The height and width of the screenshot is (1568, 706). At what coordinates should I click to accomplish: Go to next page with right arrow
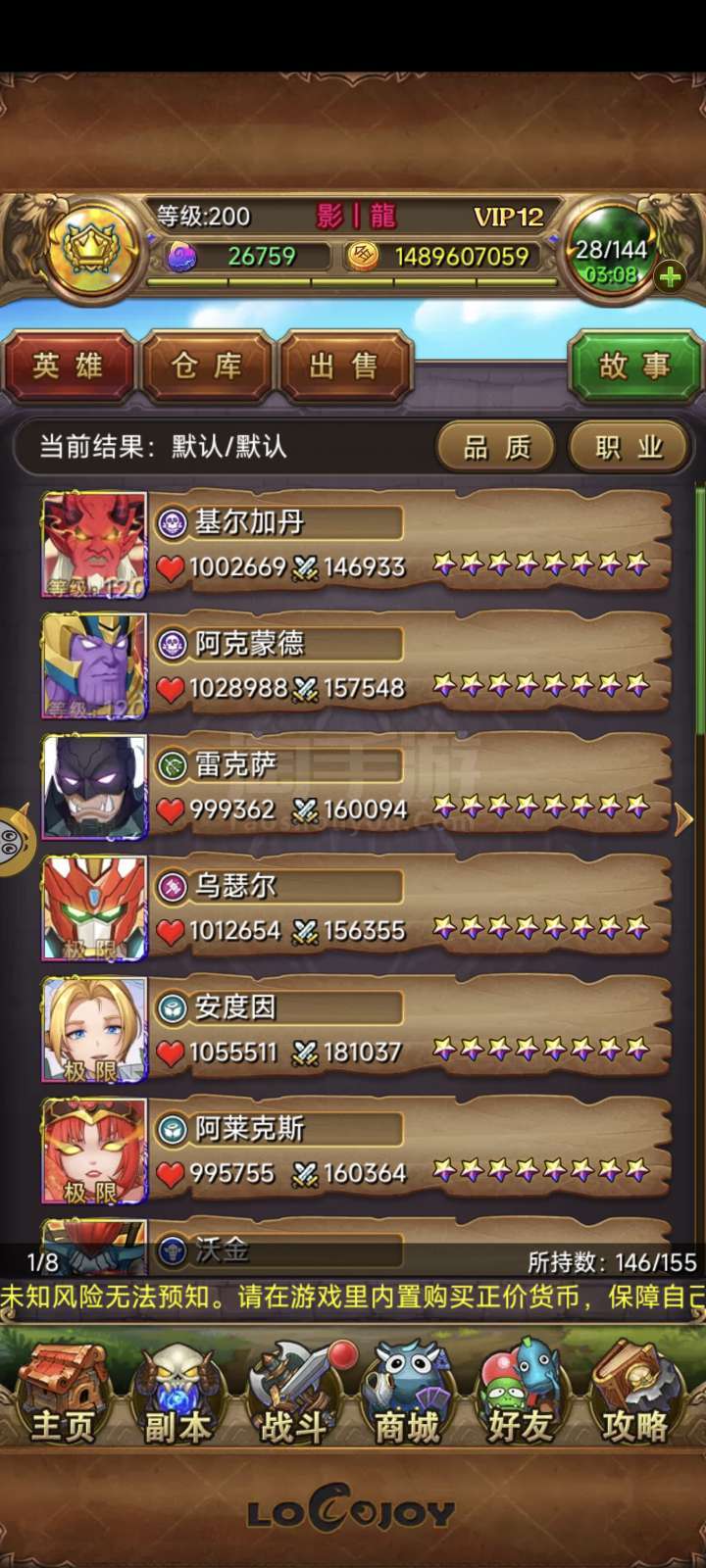point(684,819)
